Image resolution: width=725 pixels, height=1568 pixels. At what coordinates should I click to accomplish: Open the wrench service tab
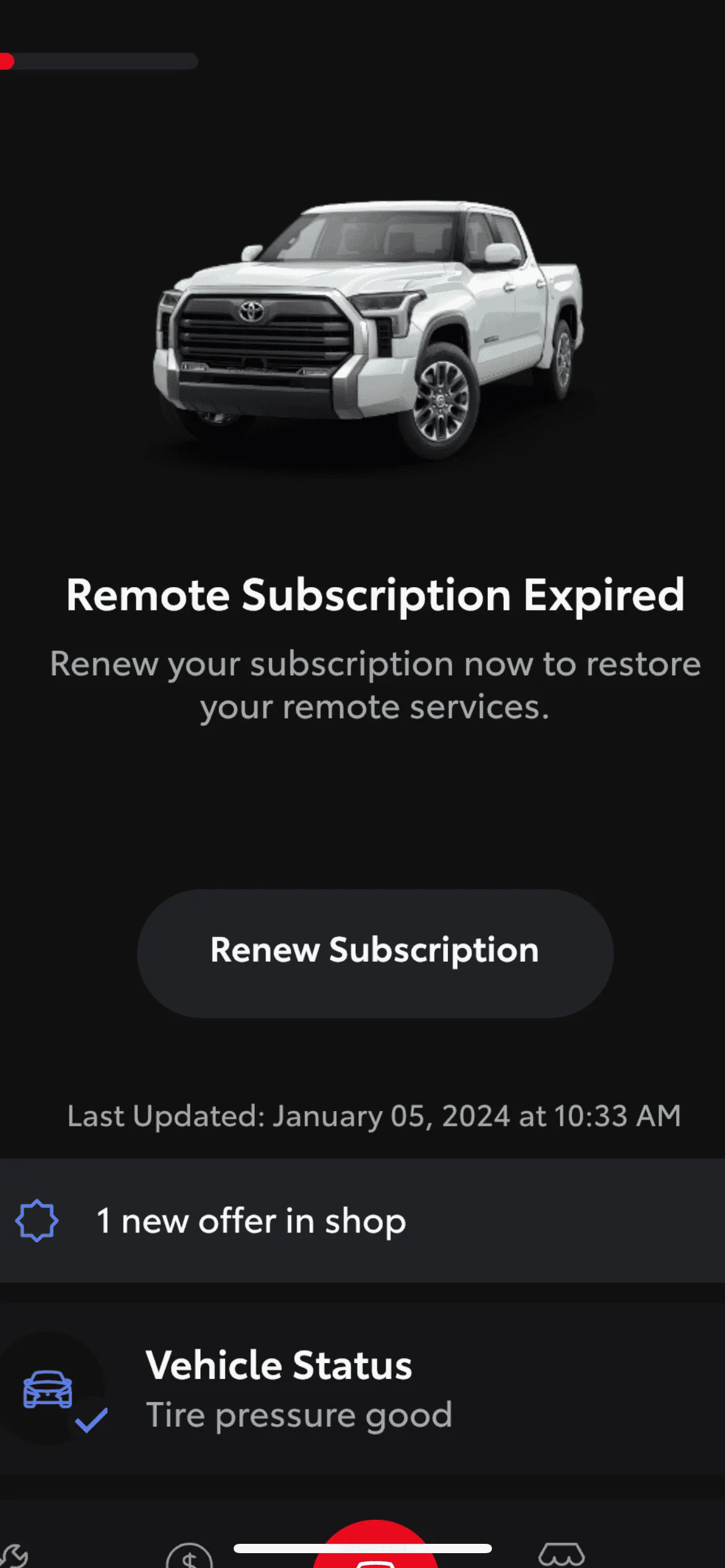14,1556
